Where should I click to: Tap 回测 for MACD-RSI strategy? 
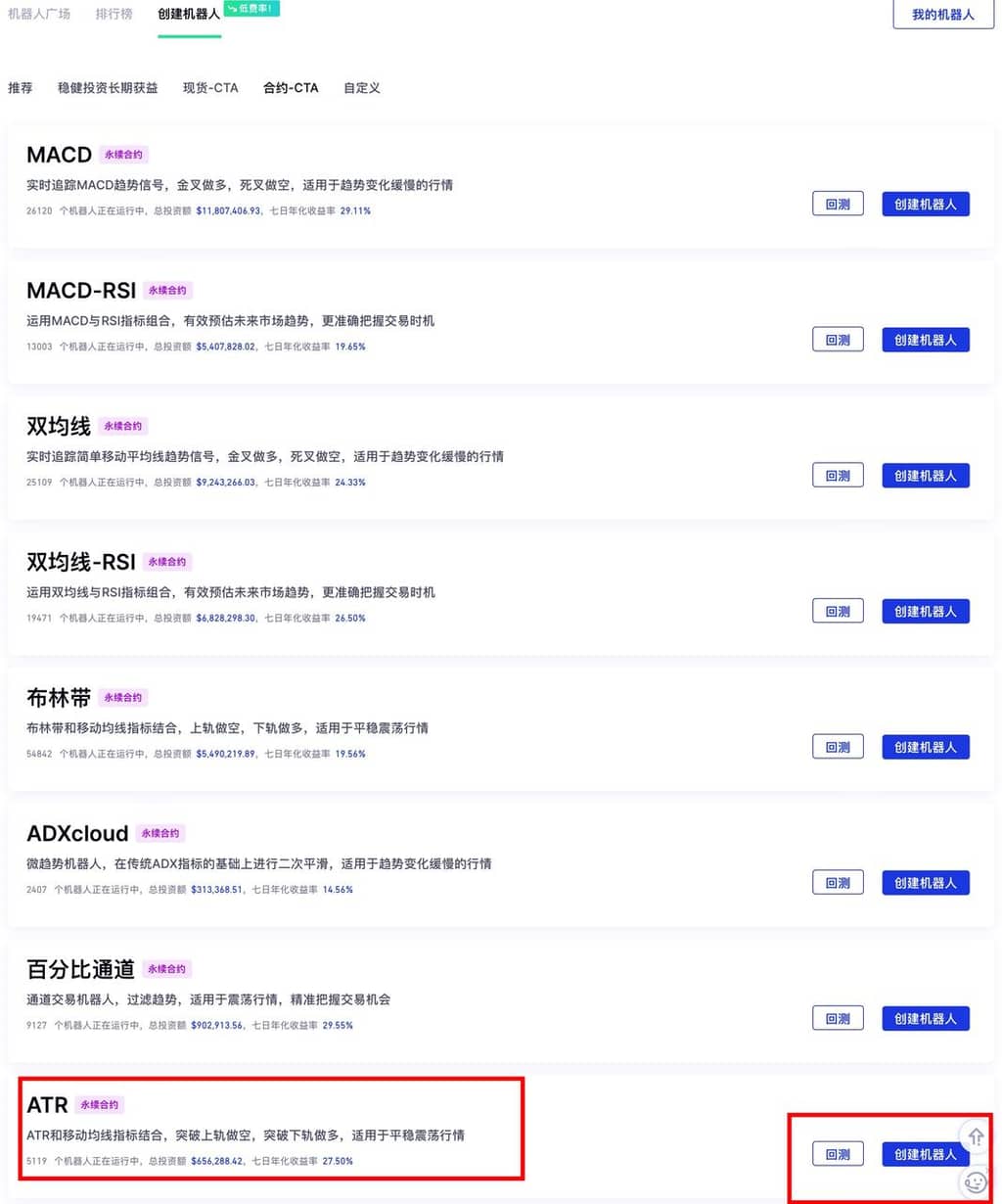point(838,340)
